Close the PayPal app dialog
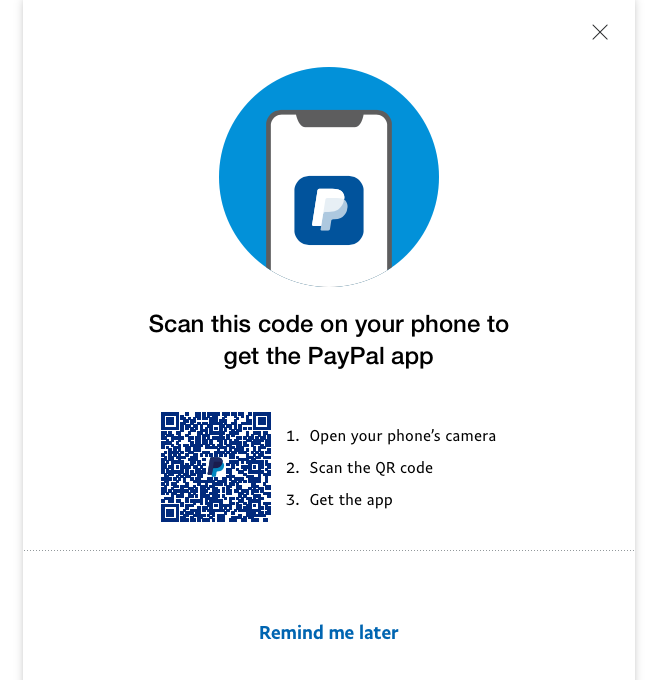 point(600,32)
